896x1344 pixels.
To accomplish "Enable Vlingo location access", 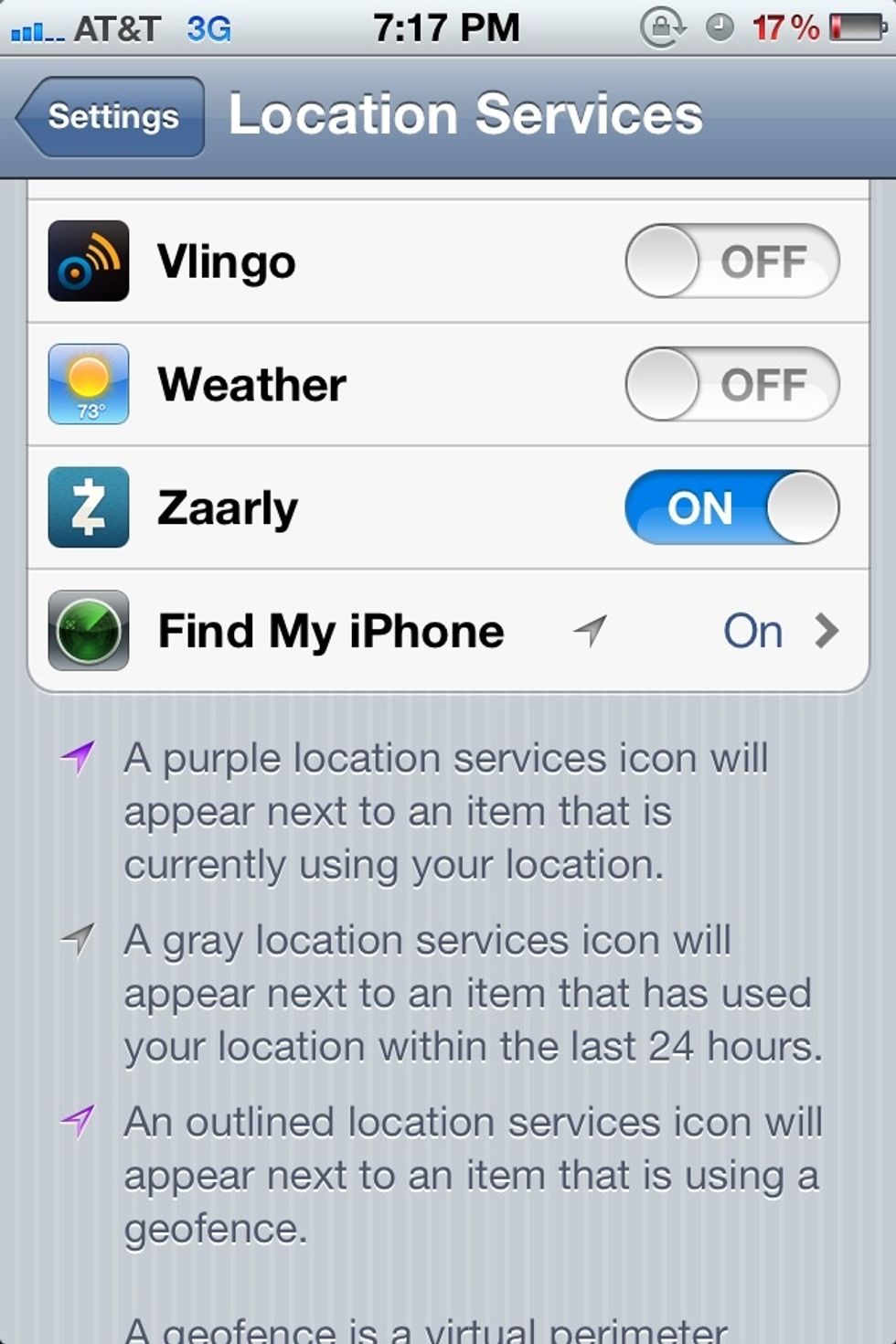I will (730, 261).
